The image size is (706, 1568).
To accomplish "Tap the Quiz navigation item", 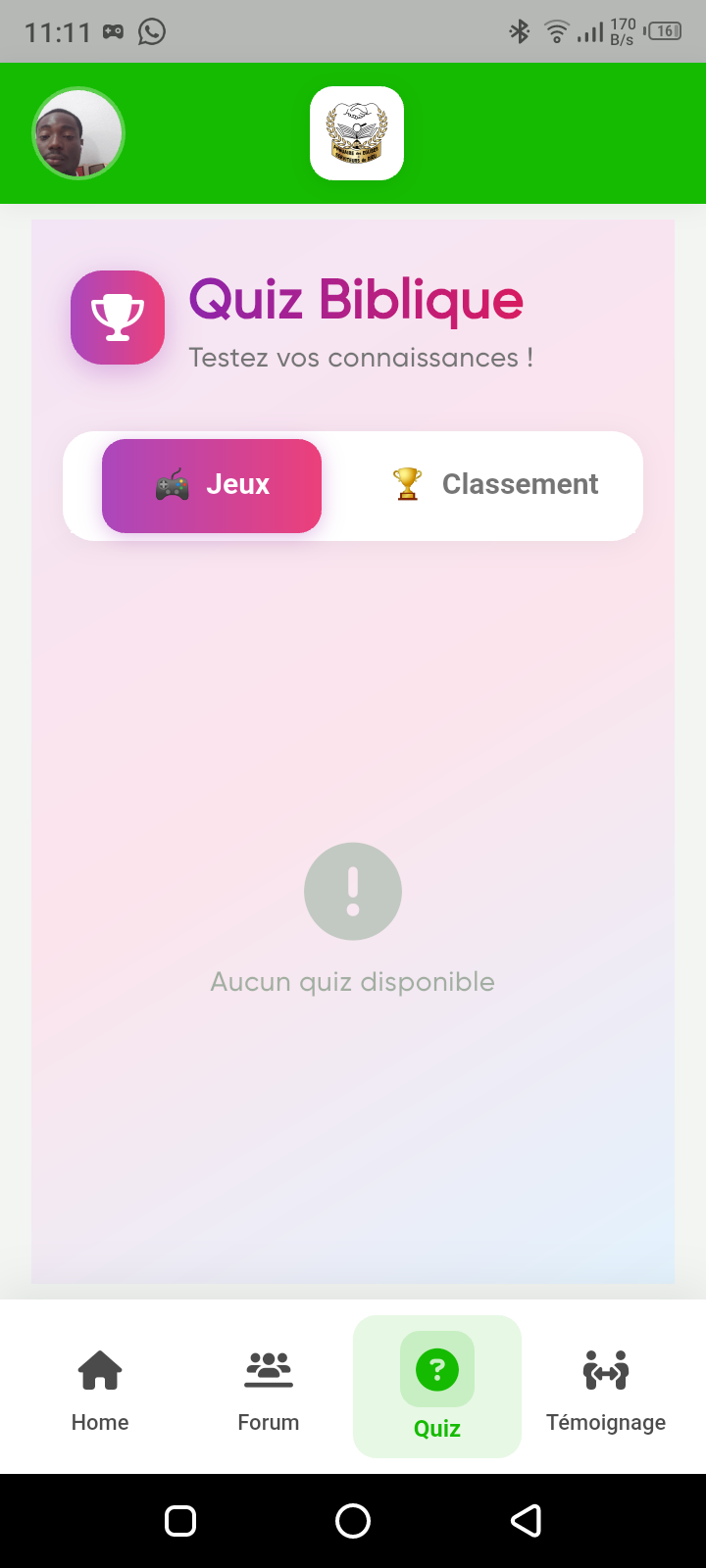I will click(437, 1388).
